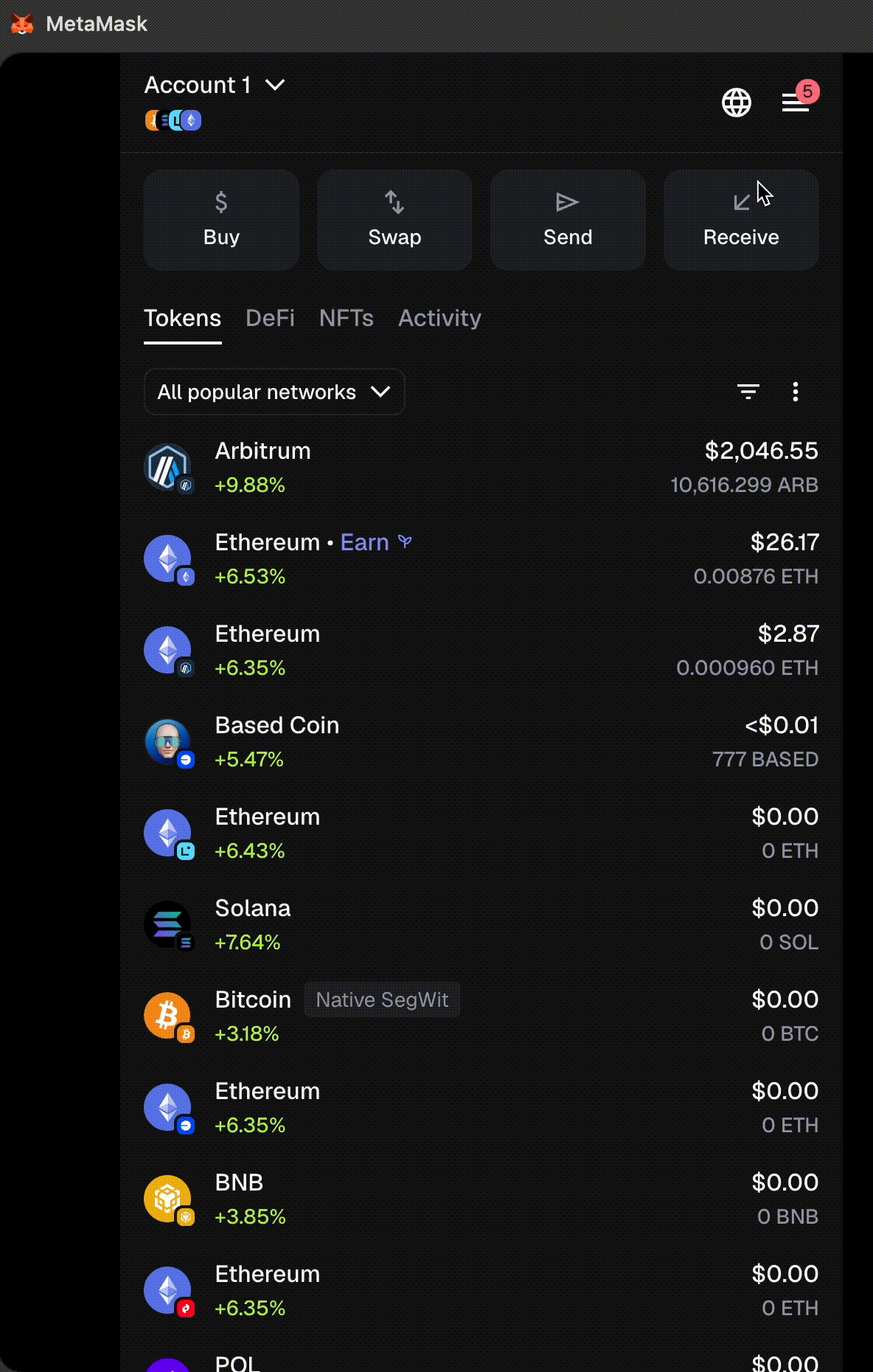Open Receive to get deposit address
Viewport: 873px width, 1372px height.
point(740,219)
